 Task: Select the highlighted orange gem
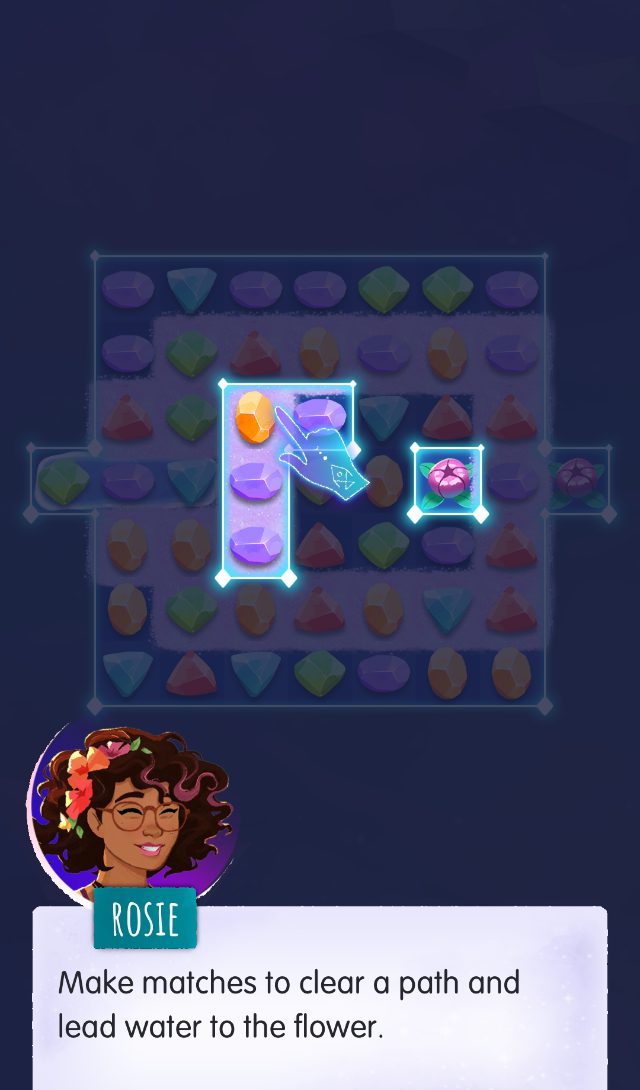(x=254, y=416)
